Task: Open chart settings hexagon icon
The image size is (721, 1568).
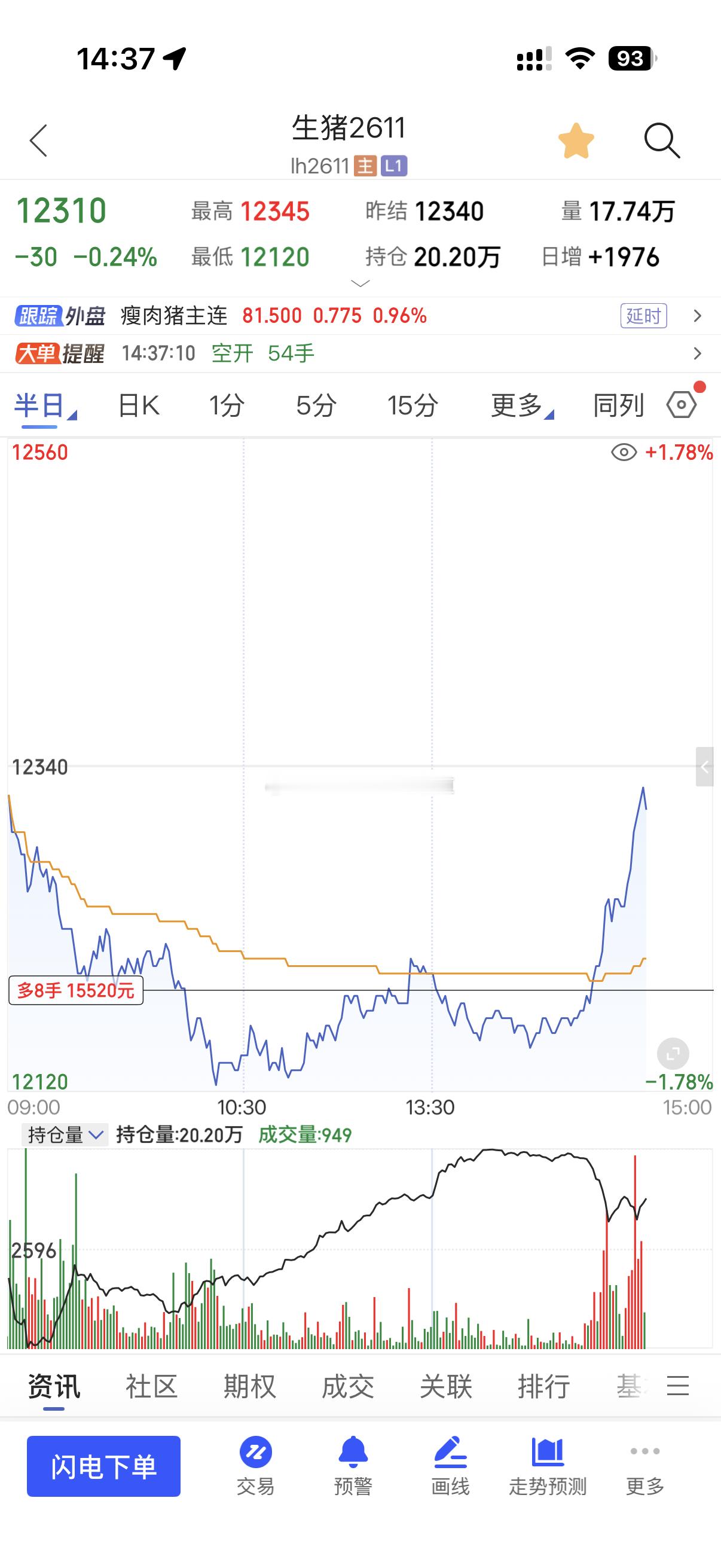Action: 682,405
